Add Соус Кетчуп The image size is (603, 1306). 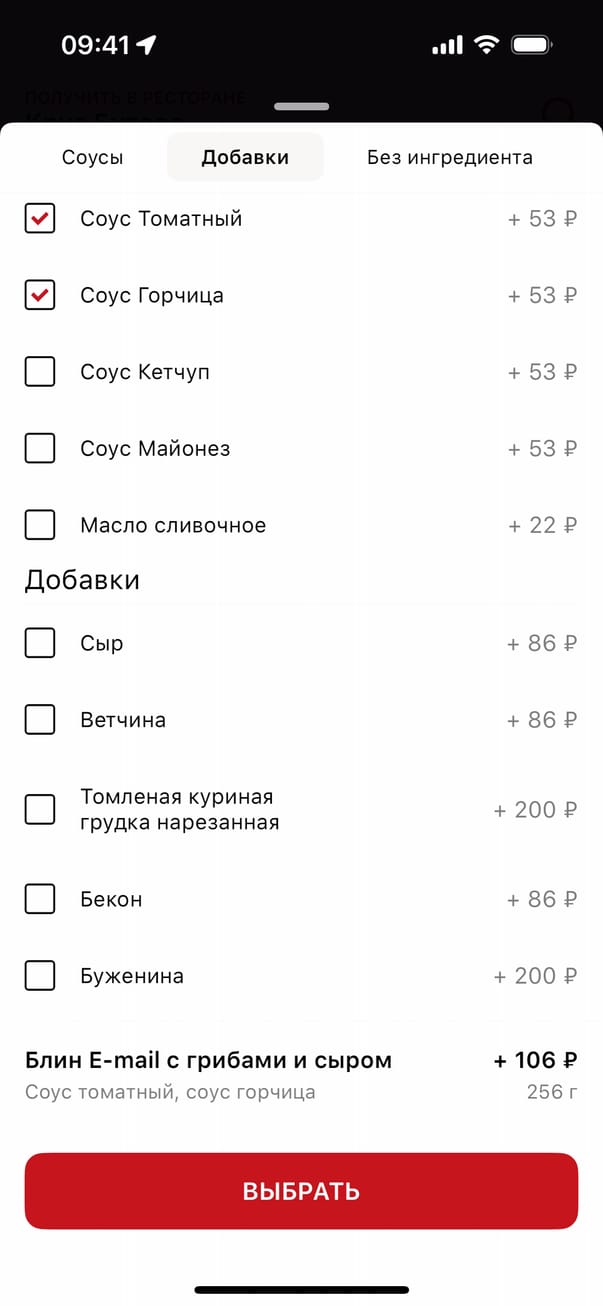pyautogui.click(x=40, y=372)
